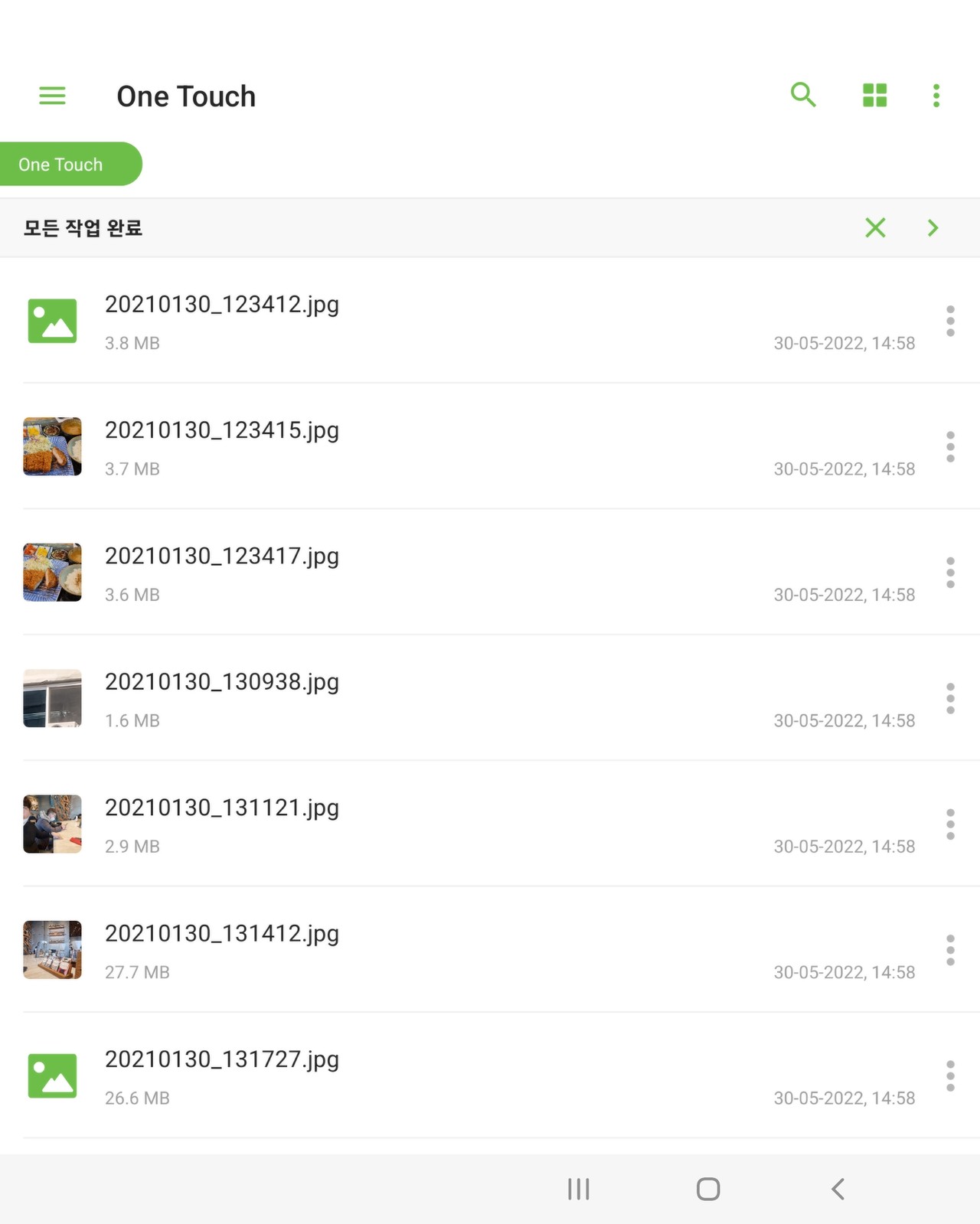Show more options for 20210130_131727.jpg
The height and width of the screenshot is (1224, 980).
pos(950,1075)
